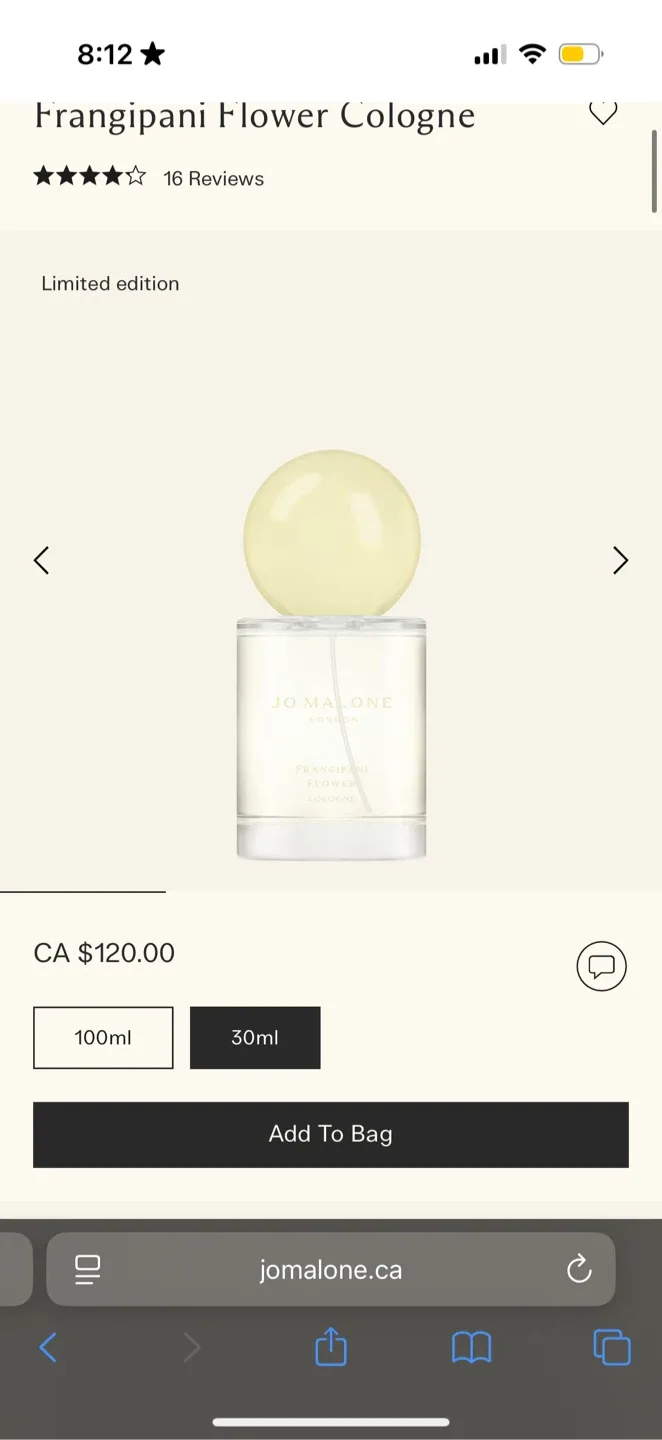Add the cologne to your wishlist
The image size is (662, 1440).
click(x=602, y=113)
